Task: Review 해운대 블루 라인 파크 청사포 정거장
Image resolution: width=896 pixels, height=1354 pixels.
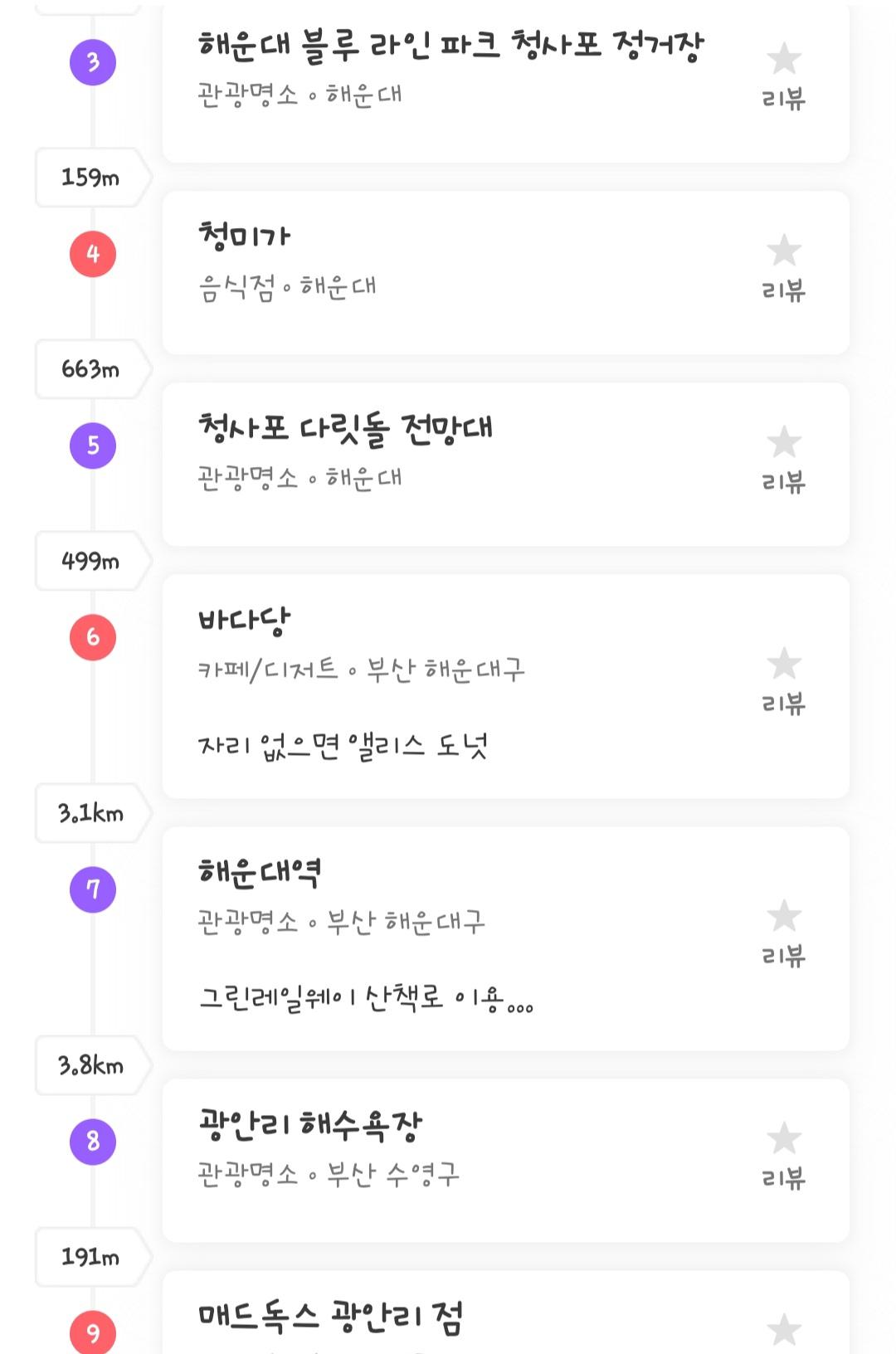Action: (x=783, y=75)
